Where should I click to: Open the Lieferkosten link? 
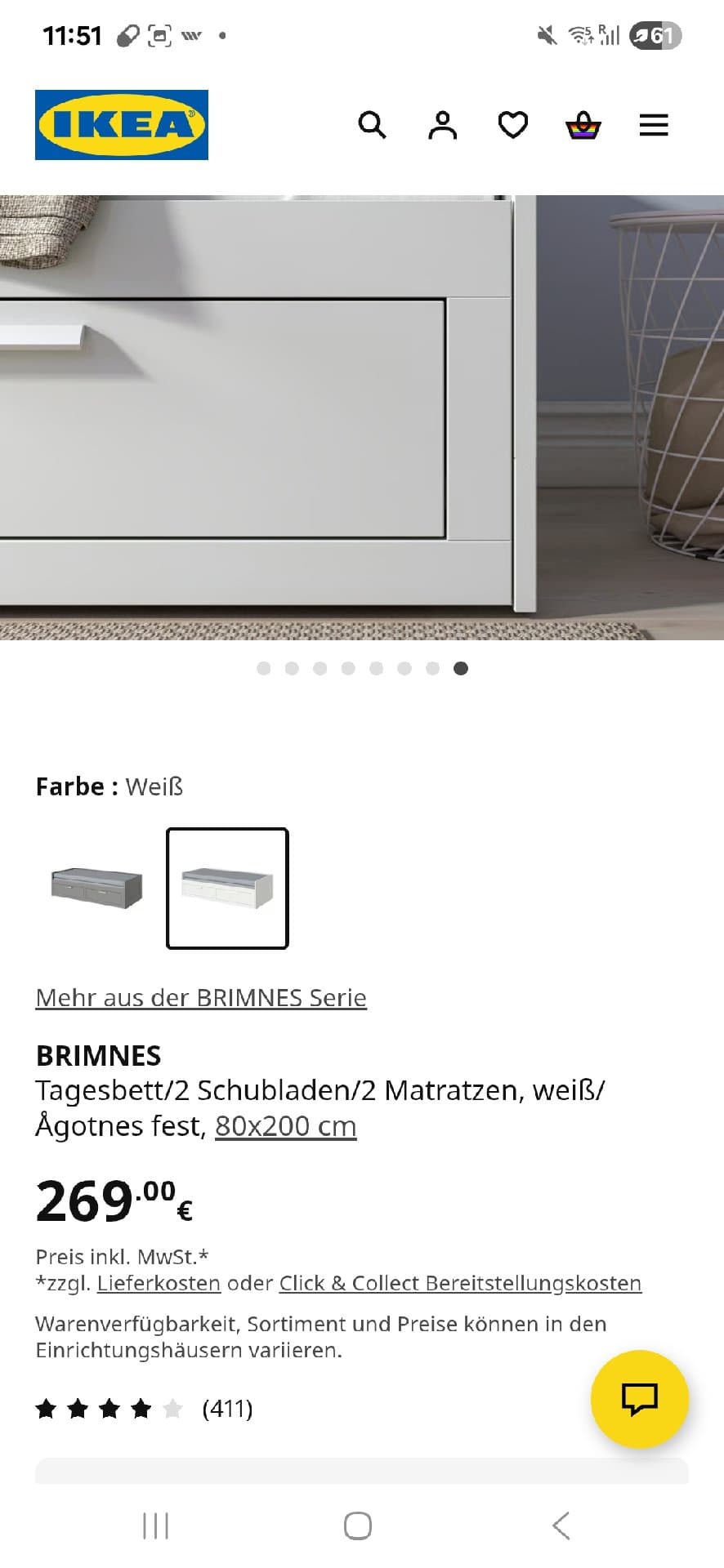[x=159, y=1283]
